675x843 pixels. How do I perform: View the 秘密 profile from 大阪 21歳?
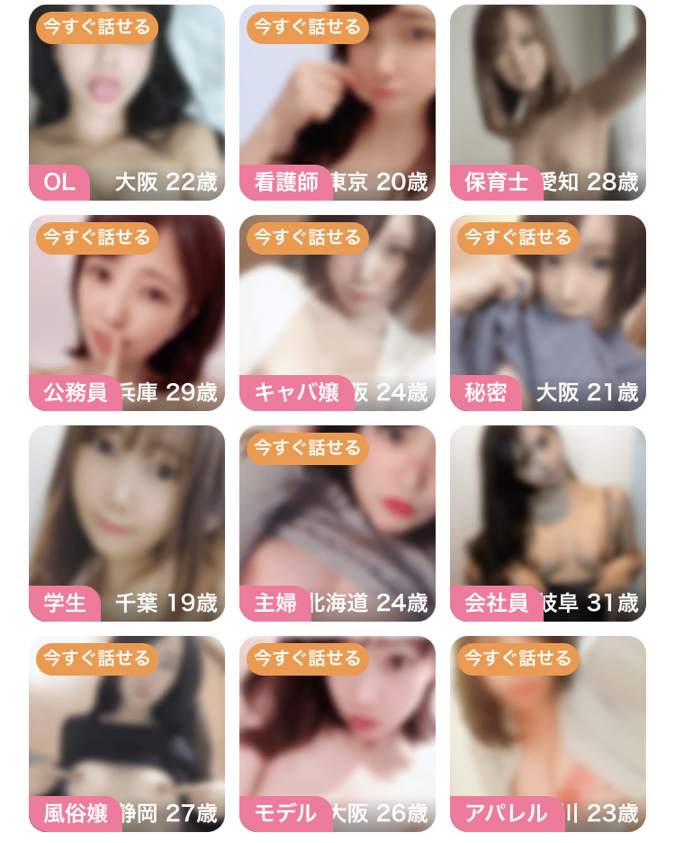pyautogui.click(x=548, y=313)
